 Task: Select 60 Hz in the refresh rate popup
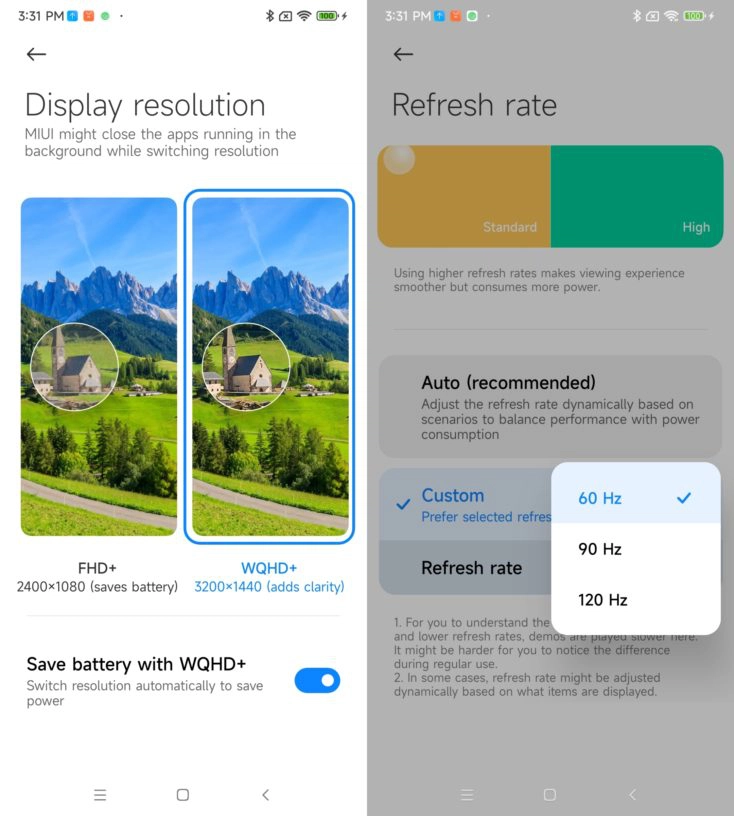click(x=635, y=498)
